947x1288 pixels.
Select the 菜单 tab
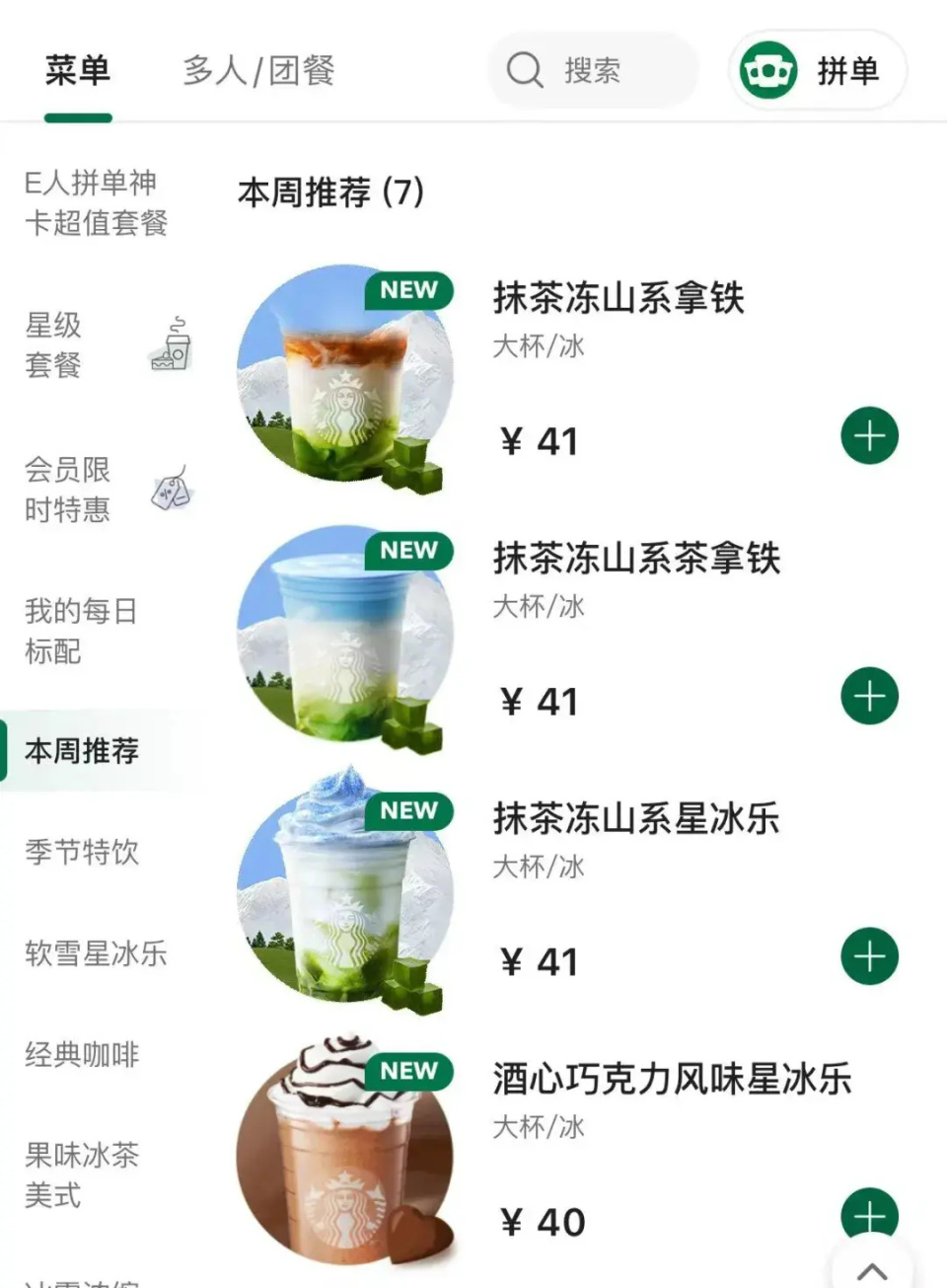78,71
